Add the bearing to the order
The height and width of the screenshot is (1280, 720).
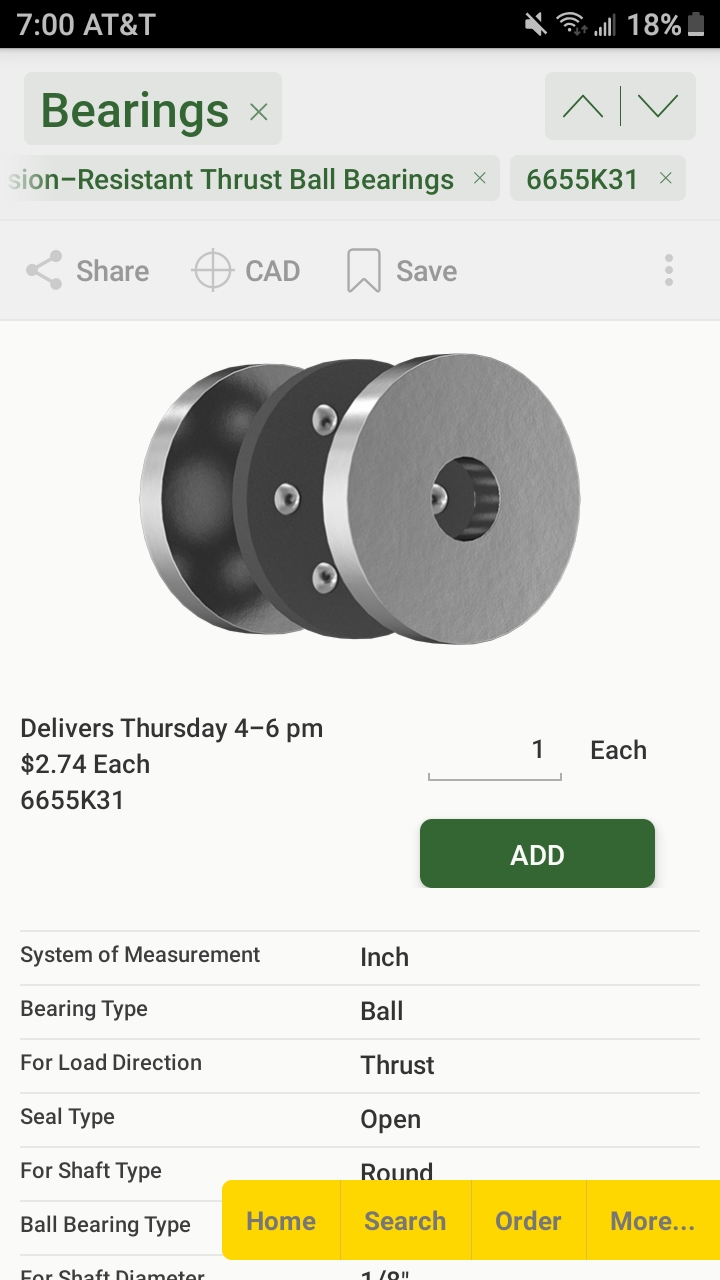(x=537, y=854)
